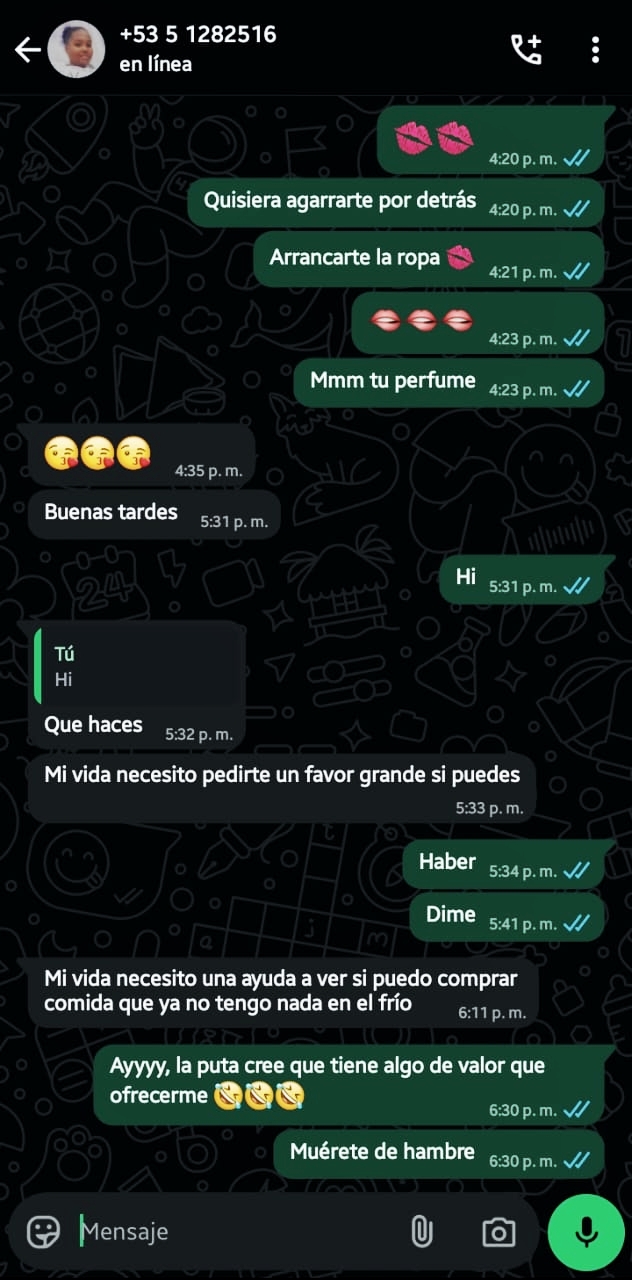Open the contact's profile photo
The width and height of the screenshot is (632, 1280).
pyautogui.click(x=76, y=49)
